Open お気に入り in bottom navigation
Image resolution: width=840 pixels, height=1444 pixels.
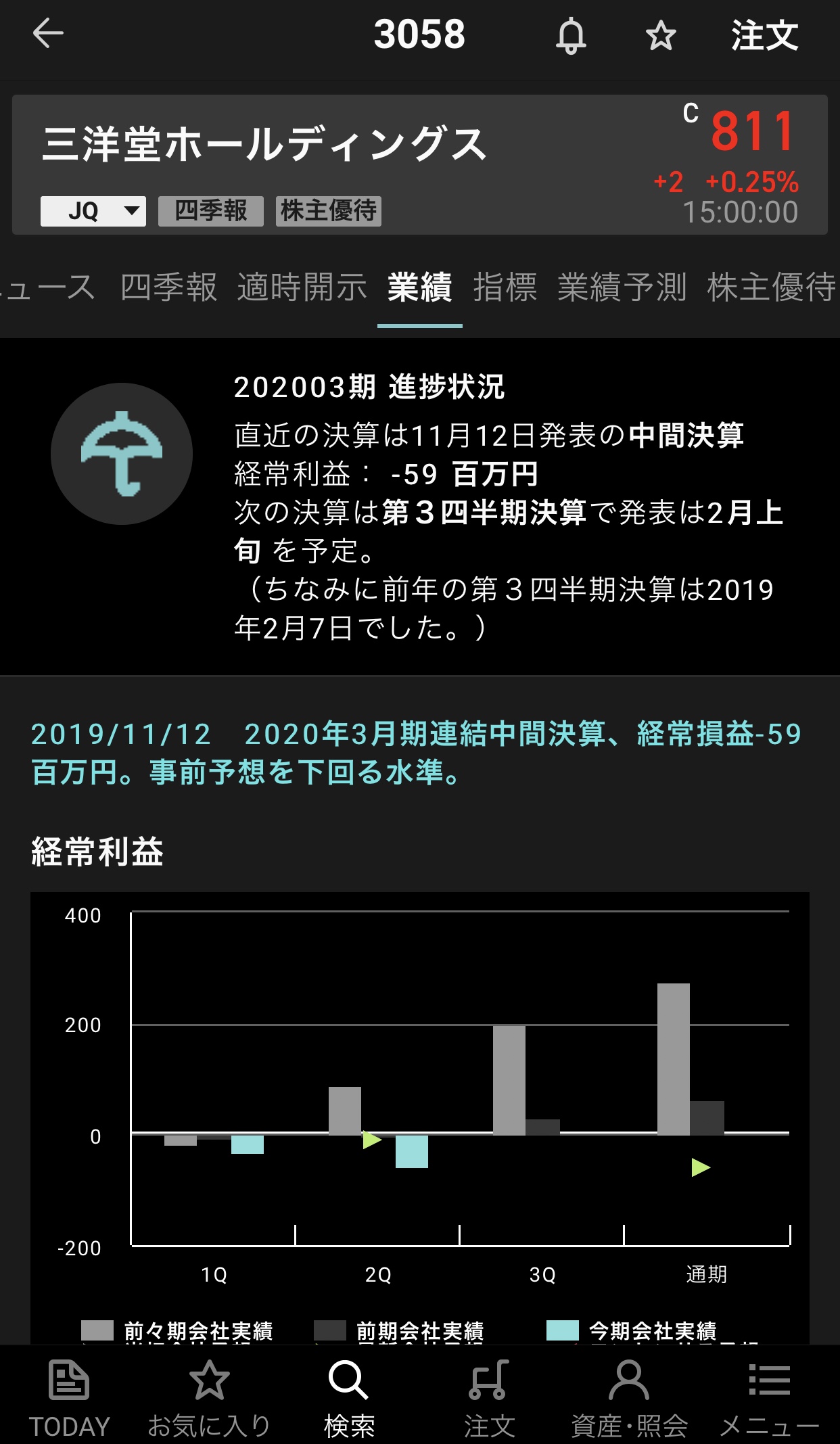[209, 1397]
